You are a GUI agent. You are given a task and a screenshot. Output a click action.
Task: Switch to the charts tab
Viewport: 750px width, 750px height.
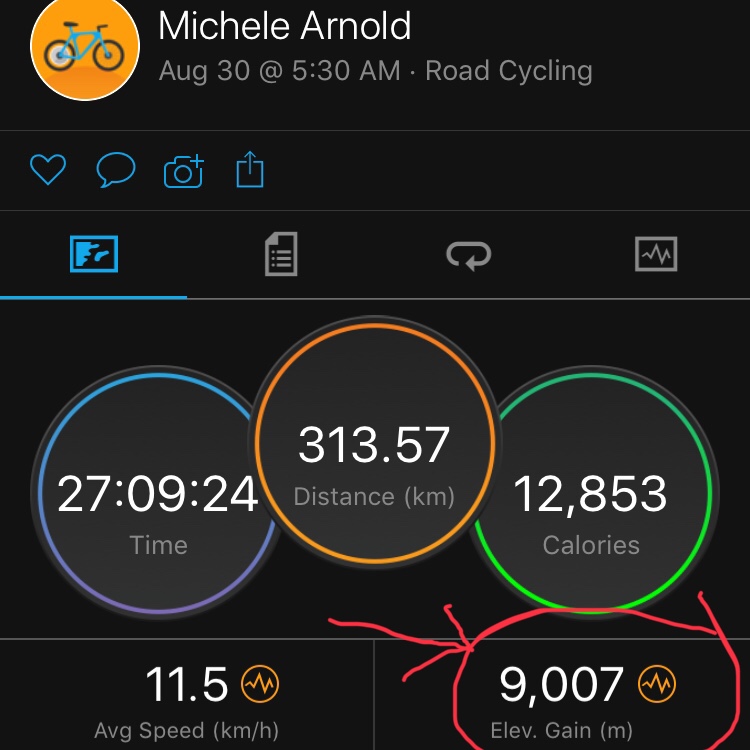pos(656,254)
